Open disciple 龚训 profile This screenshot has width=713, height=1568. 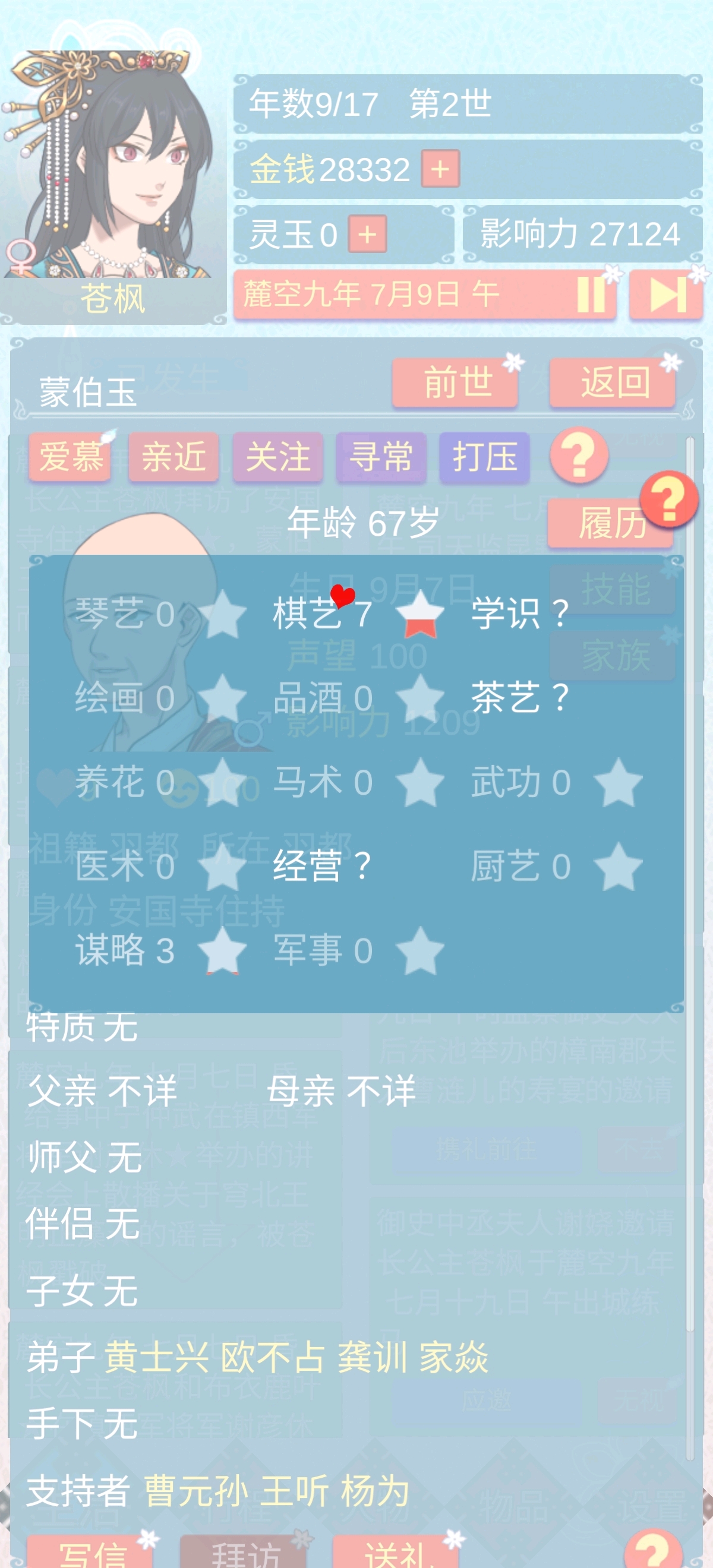373,1357
